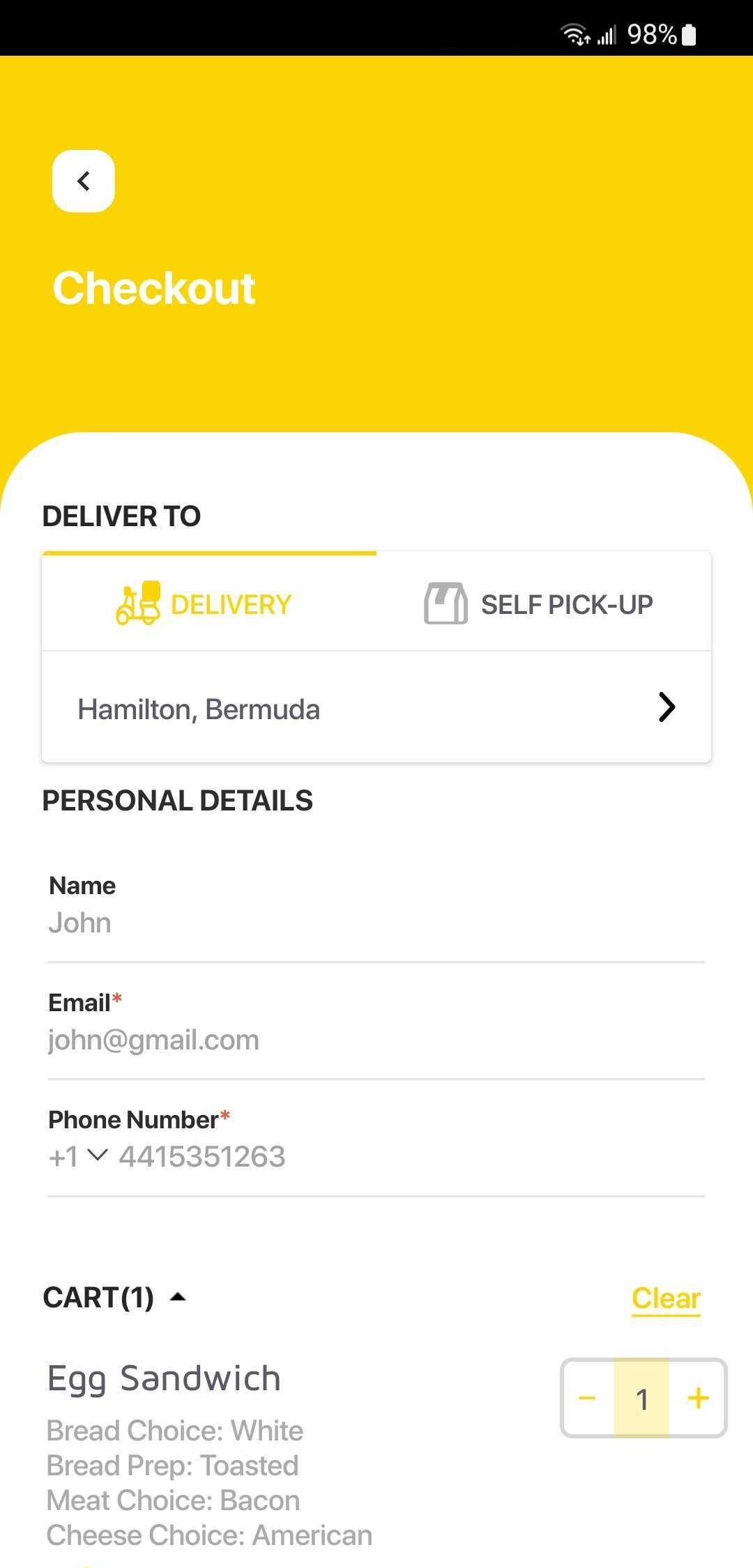Edit the phone number field
The height and width of the screenshot is (1568, 753).
411,1157
